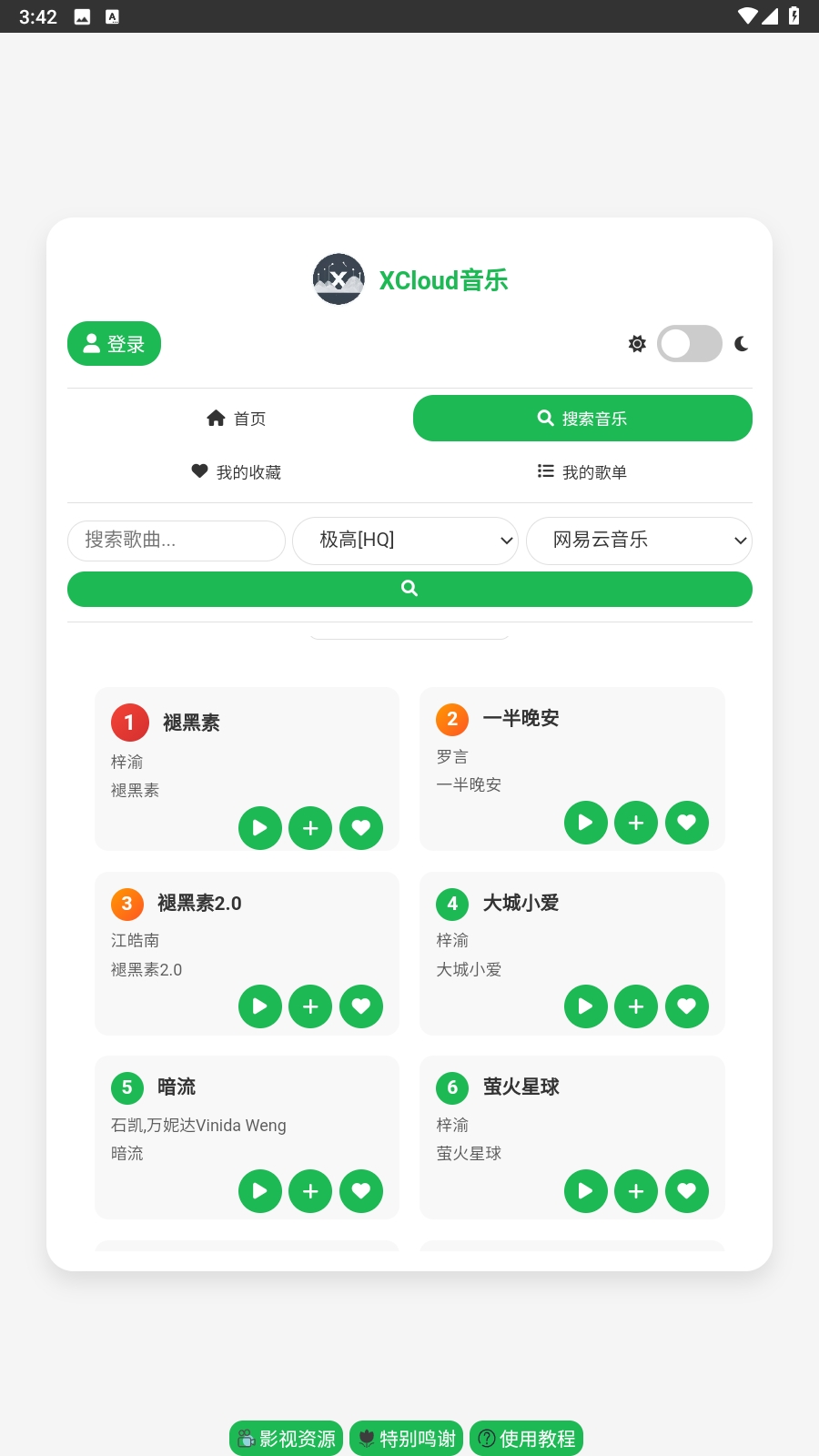This screenshot has height=1456, width=819.
Task: Click the XCloud音乐 logo avatar
Action: click(338, 279)
